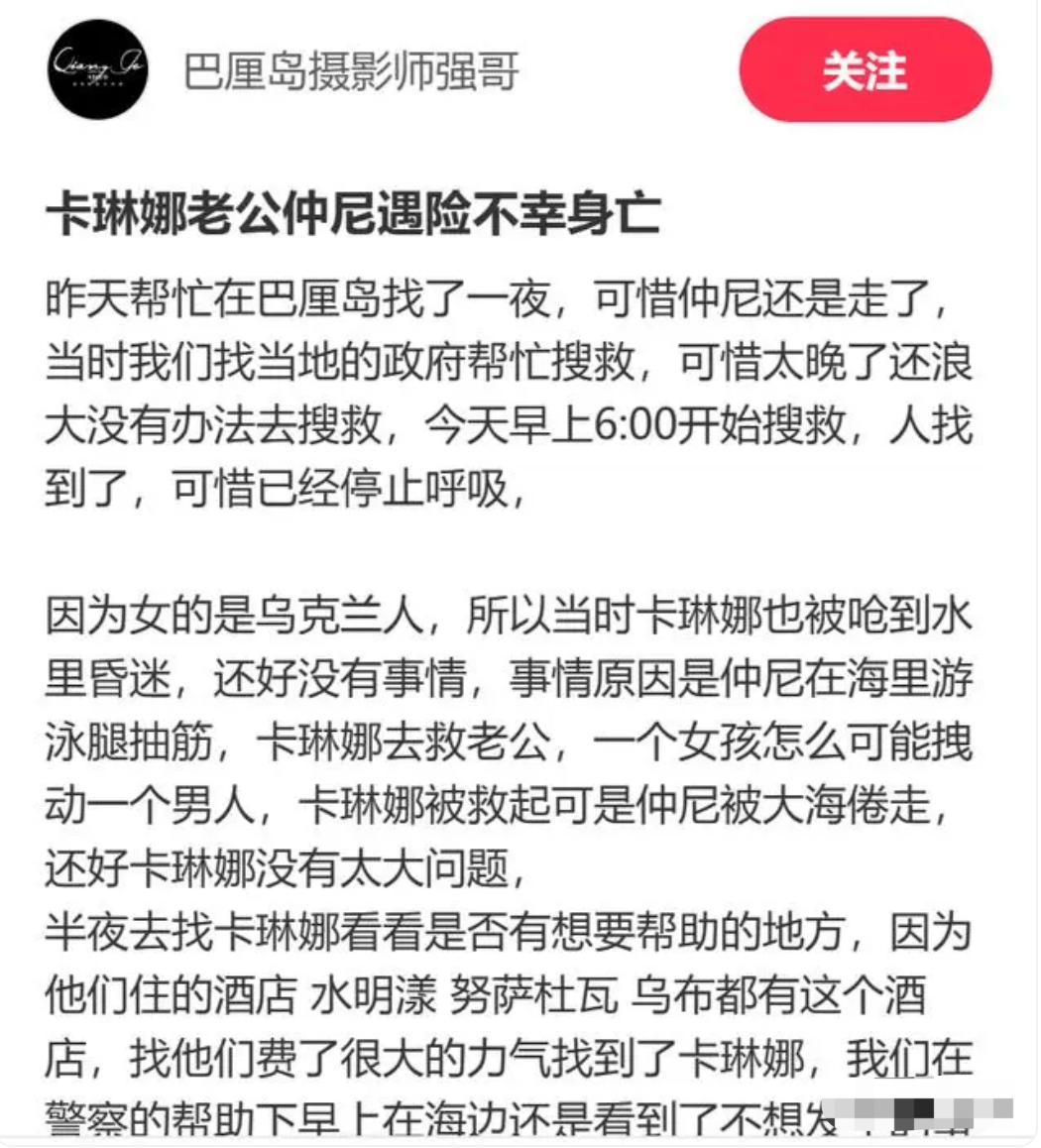Open author name 巴厘岛摄影师强哥
This screenshot has width=1041, height=1148.
[x=351, y=71]
